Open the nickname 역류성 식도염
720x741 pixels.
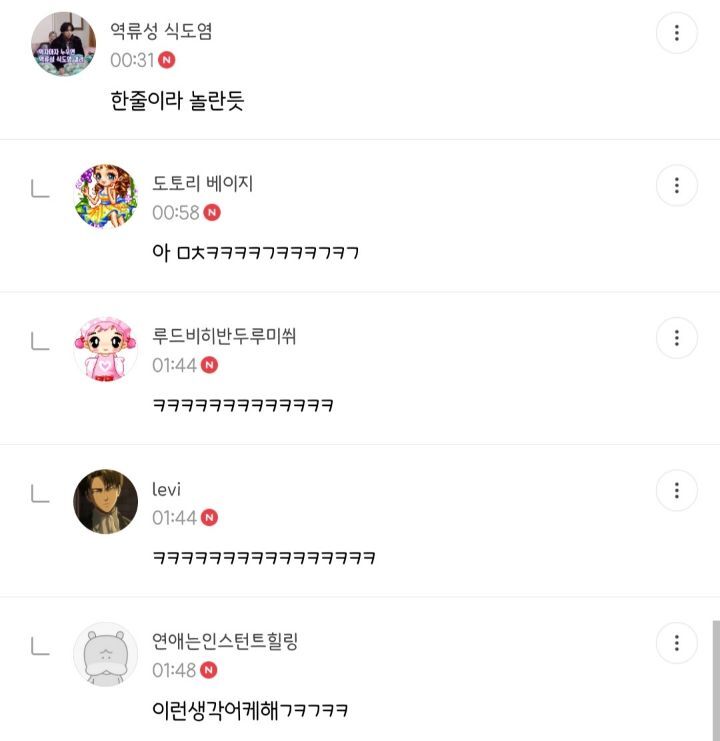(x=161, y=31)
